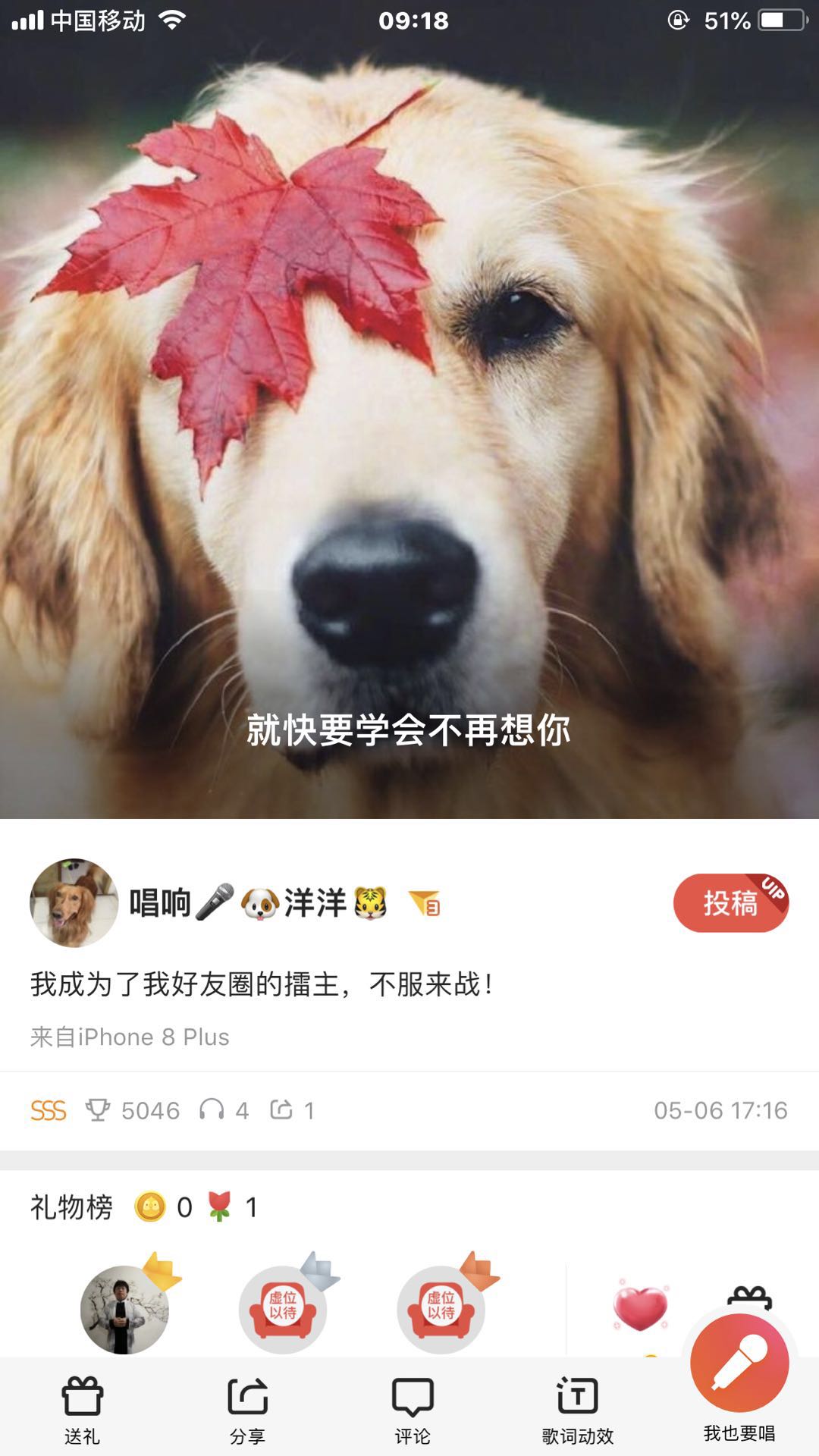View the top gift giver's avatar
The image size is (819, 1456).
124,1309
